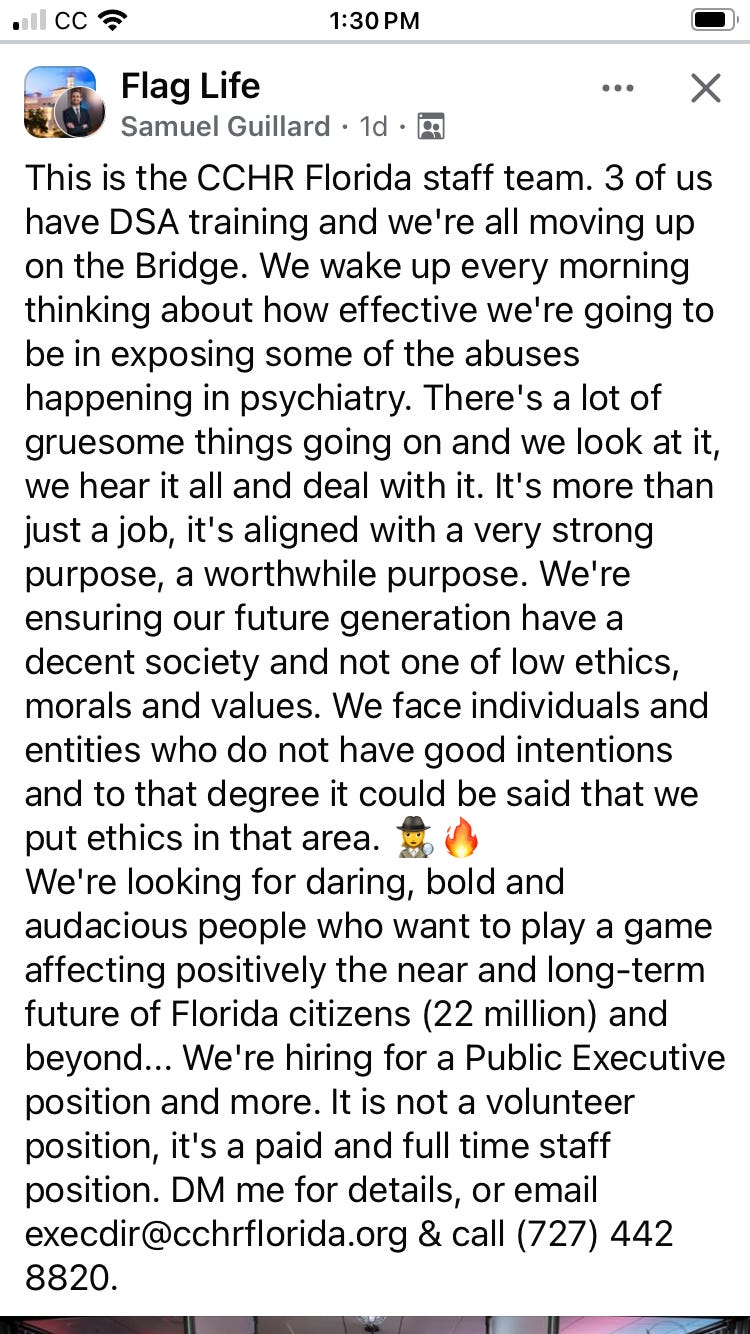Image resolution: width=750 pixels, height=1334 pixels.
Task: View Samuel Guillard's profile
Action: point(225,126)
